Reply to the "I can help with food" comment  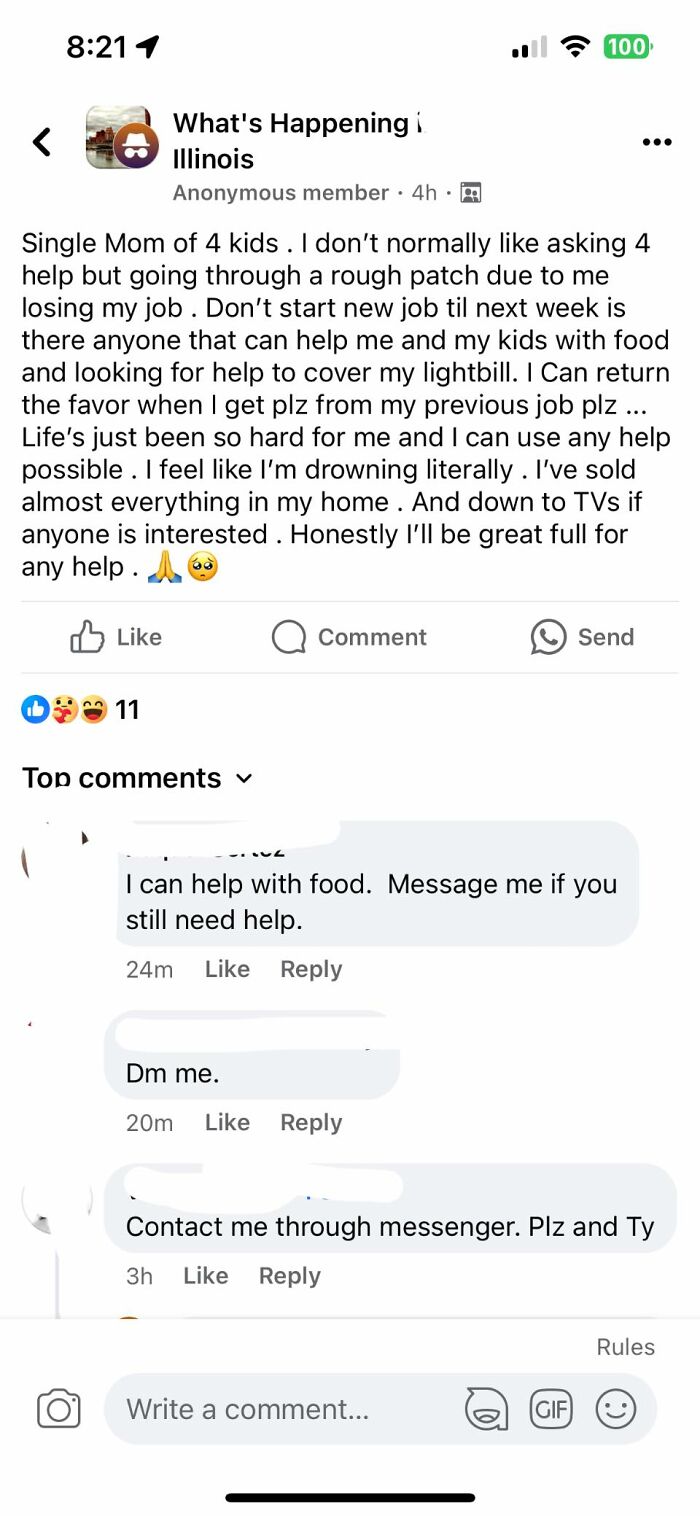[311, 969]
